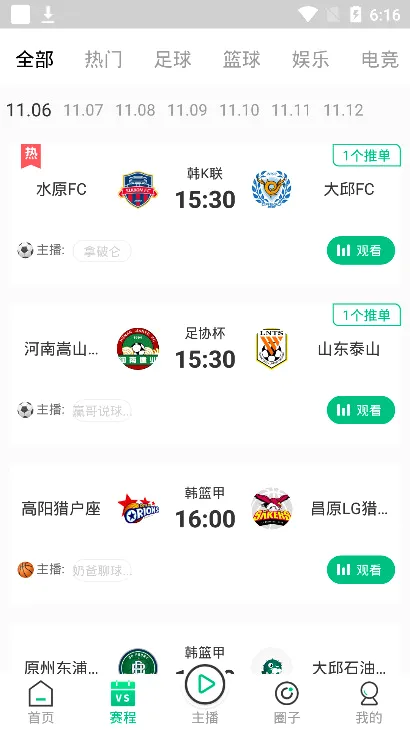The image size is (410, 730).
Task: Open the 奶爸聊球 anchor chip
Action: [x=102, y=570]
